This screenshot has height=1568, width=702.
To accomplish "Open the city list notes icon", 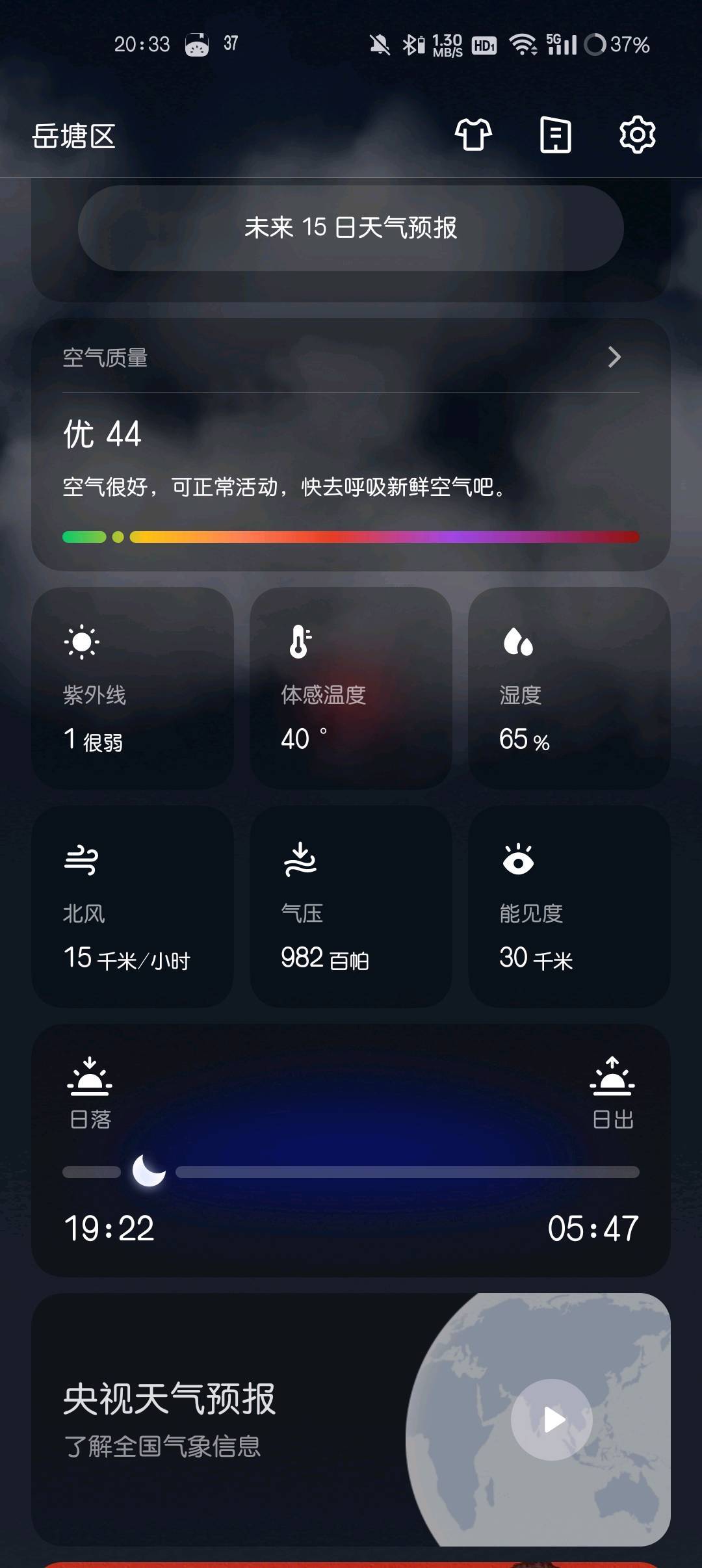I will (555, 135).
